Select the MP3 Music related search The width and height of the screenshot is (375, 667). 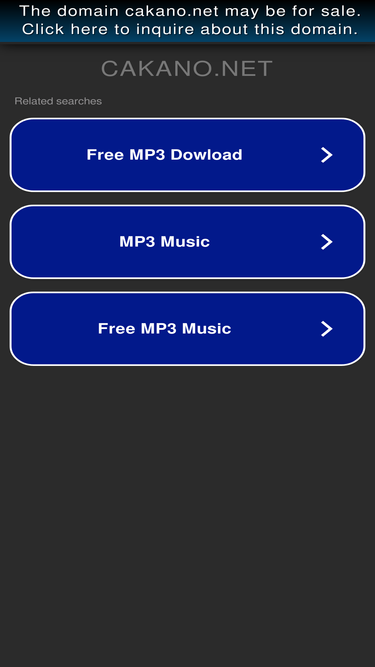point(188,242)
